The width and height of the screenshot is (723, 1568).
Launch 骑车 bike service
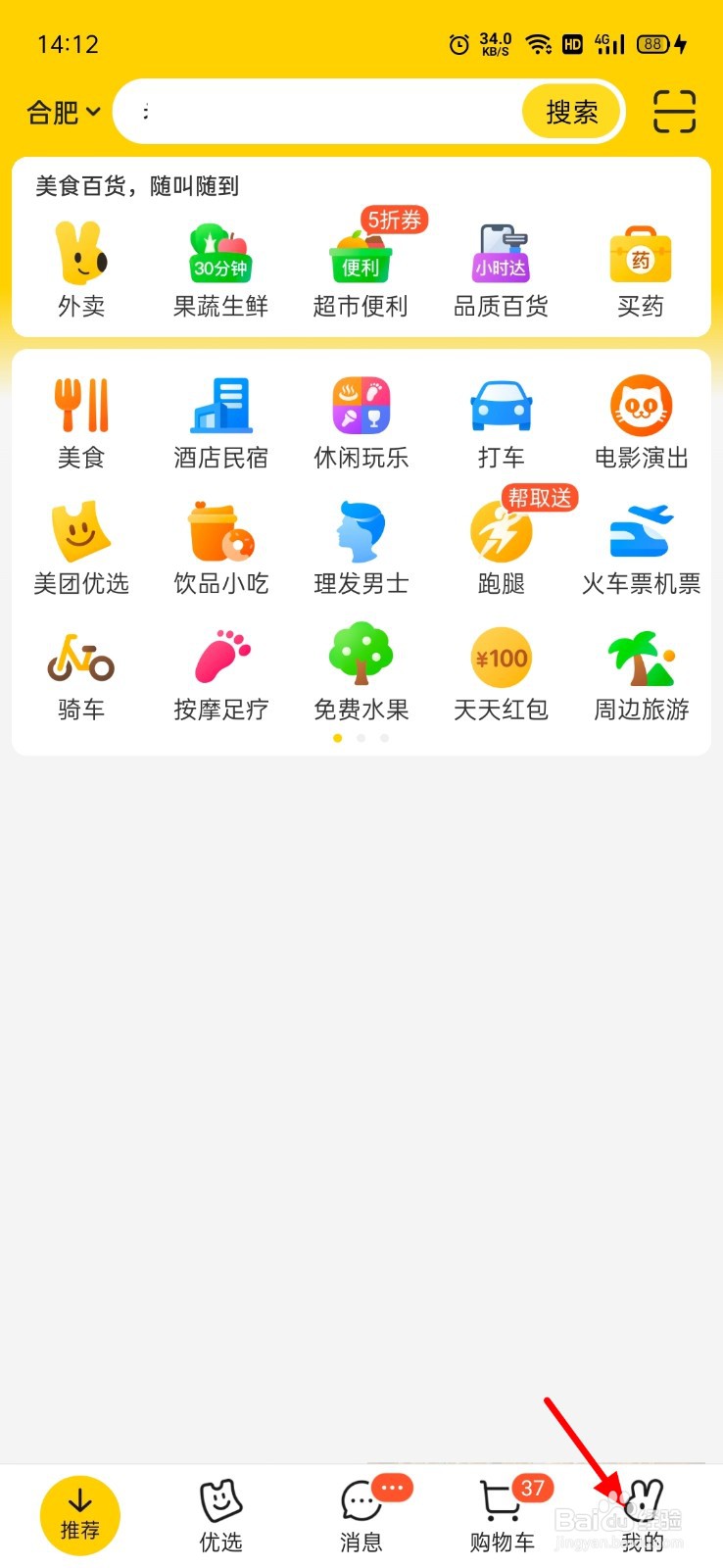[x=81, y=674]
